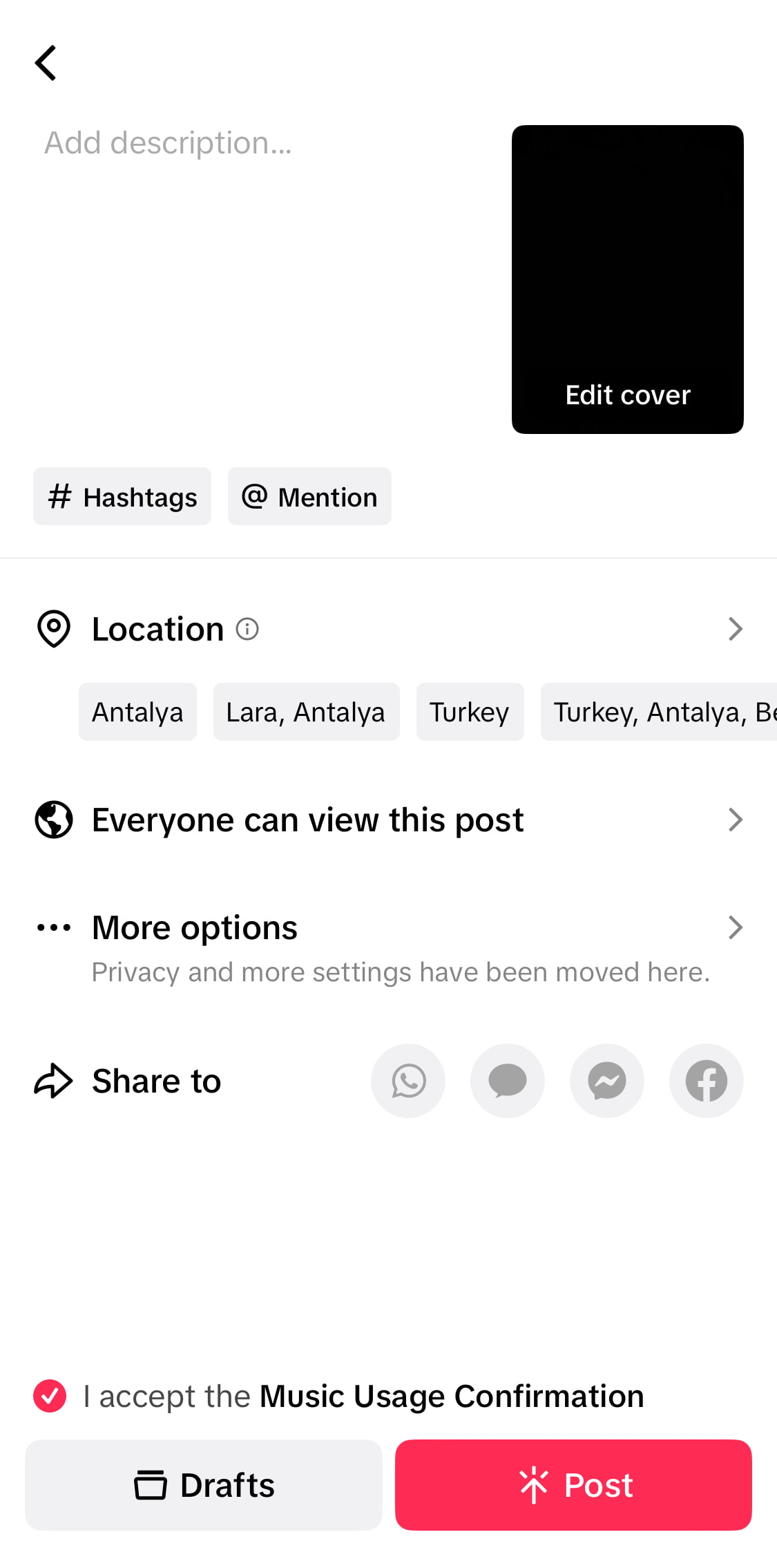
Task: Tap the globe icon beside viewing permissions
Action: (x=53, y=820)
